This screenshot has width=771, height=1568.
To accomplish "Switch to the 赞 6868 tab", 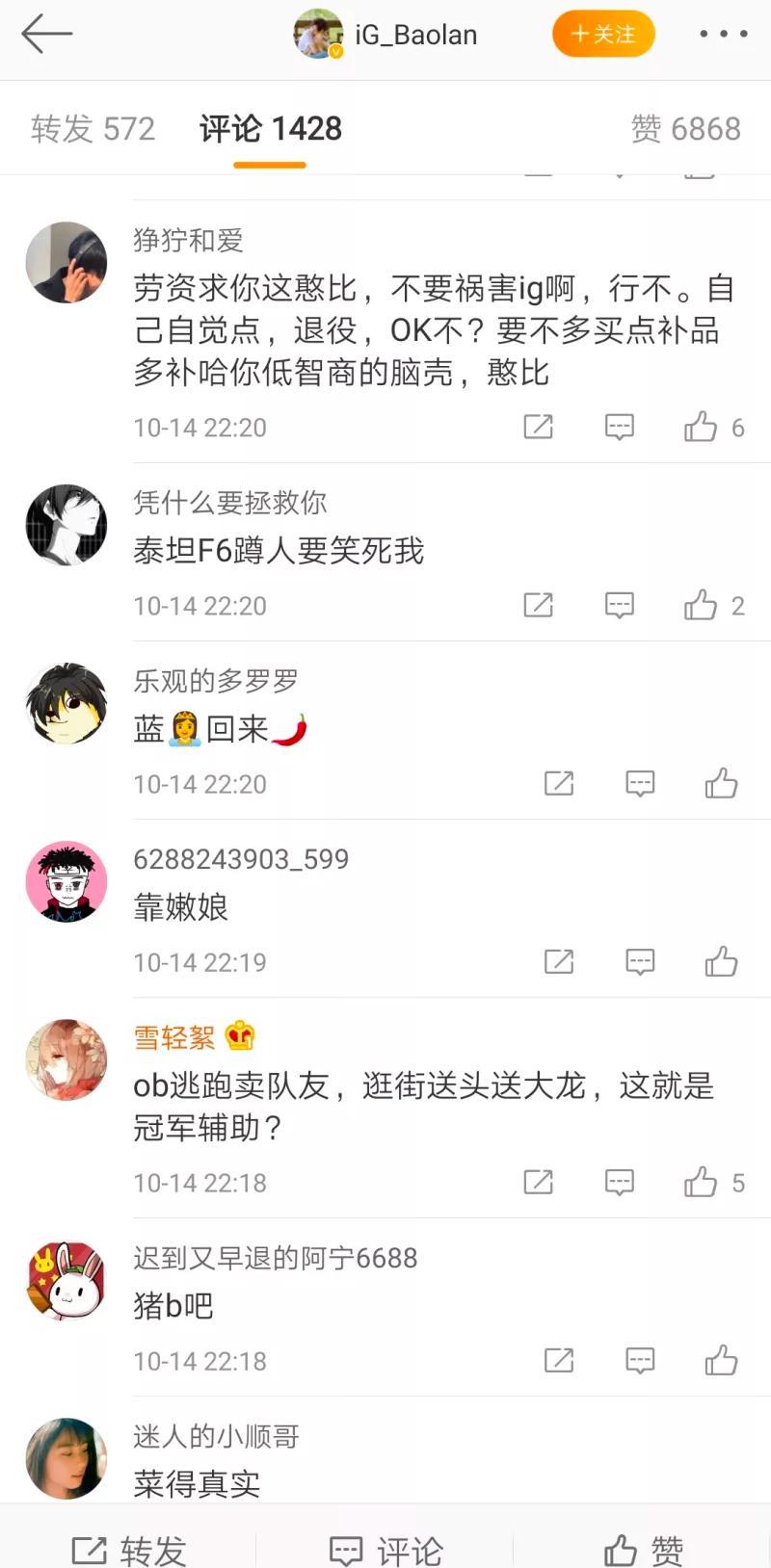I will 685,128.
